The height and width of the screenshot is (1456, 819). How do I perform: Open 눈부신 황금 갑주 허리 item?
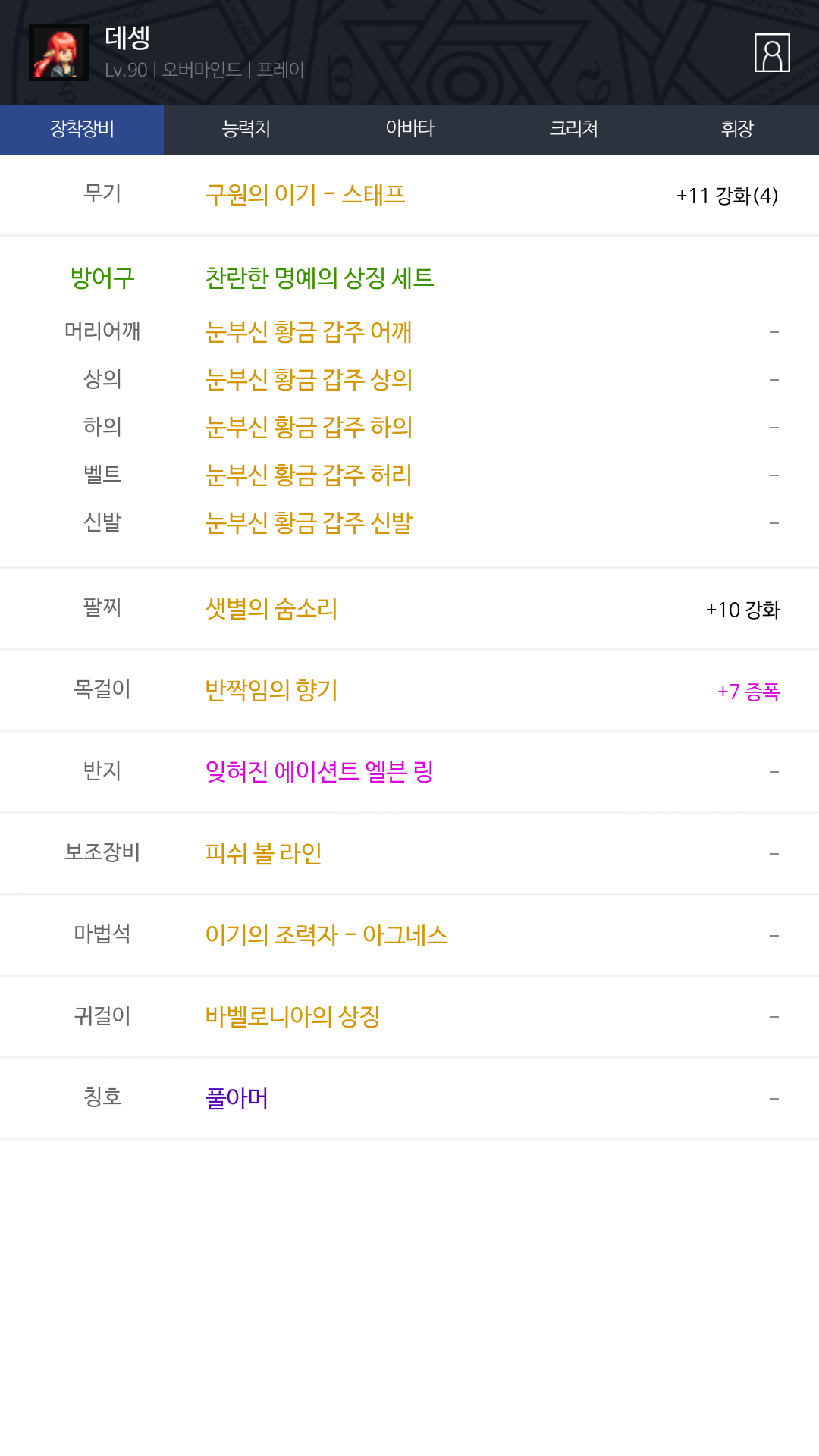(x=309, y=475)
